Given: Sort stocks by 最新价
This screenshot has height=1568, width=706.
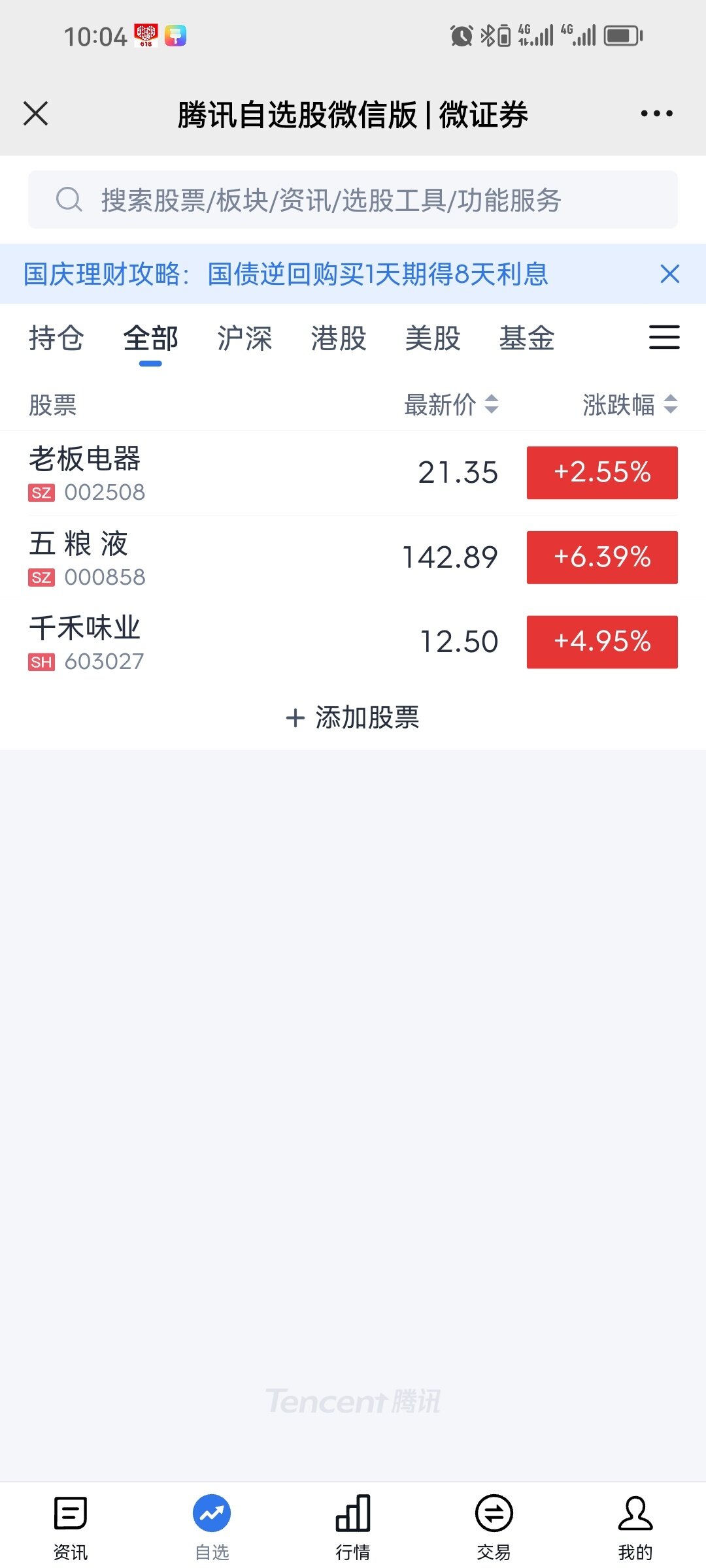Looking at the screenshot, I should click(451, 404).
